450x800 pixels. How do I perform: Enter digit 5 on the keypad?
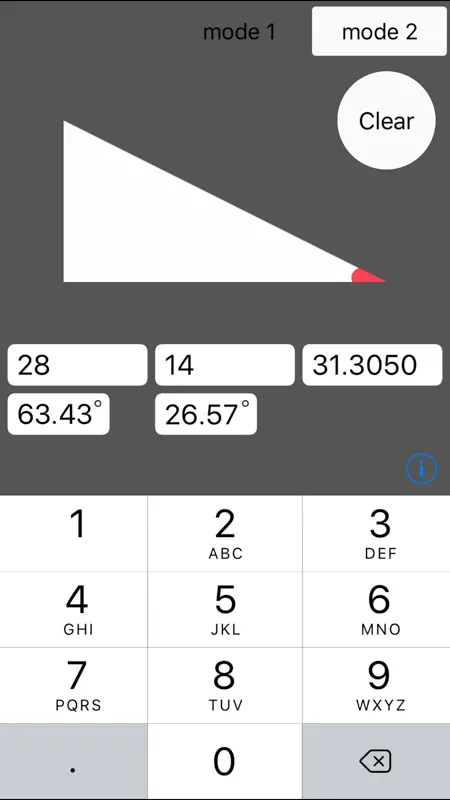click(x=225, y=609)
